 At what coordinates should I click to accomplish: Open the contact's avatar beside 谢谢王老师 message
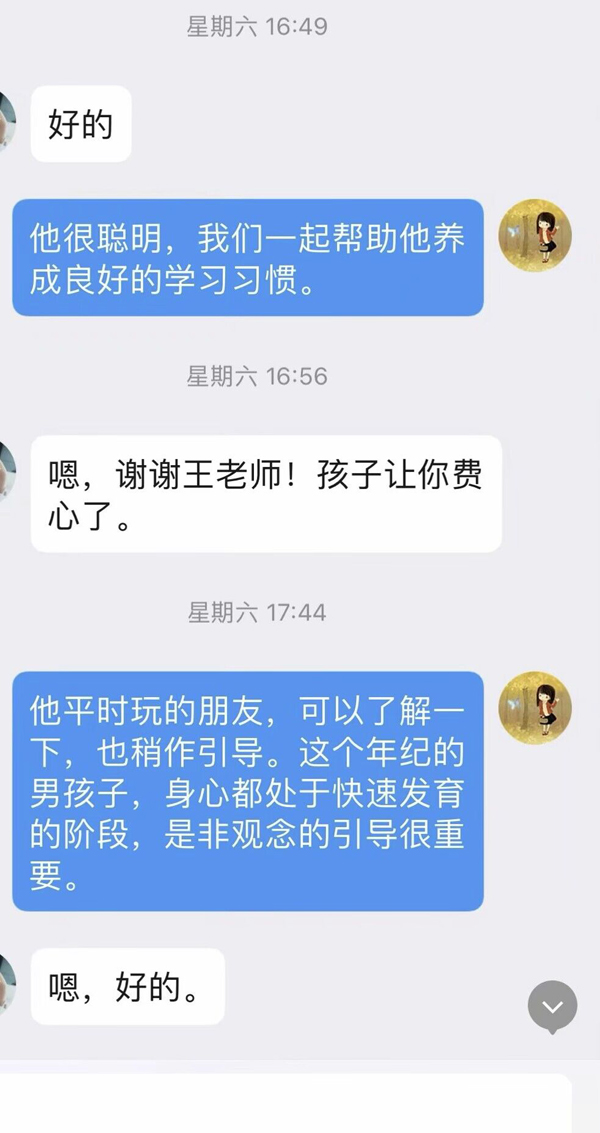[7, 472]
